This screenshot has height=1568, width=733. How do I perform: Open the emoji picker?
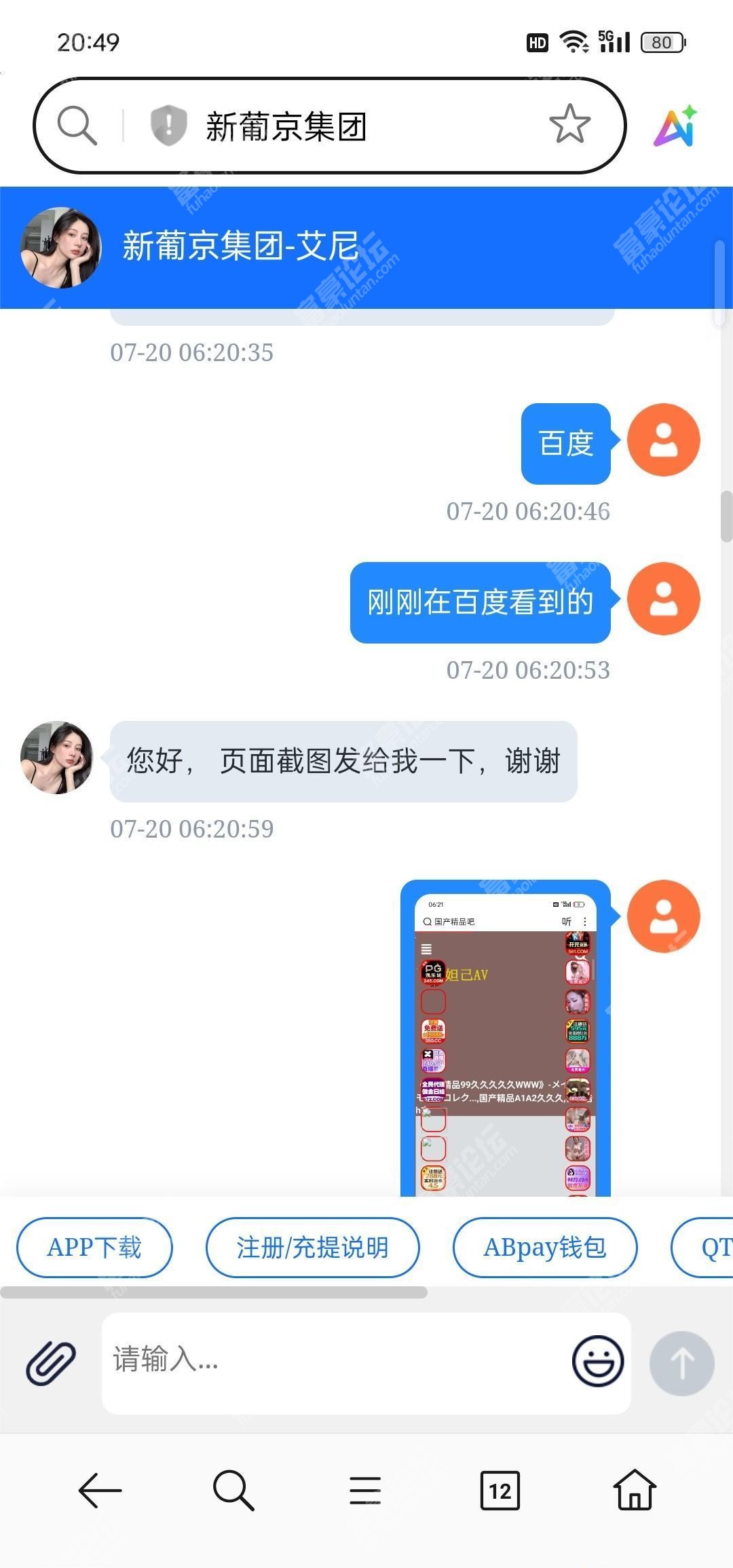tap(597, 1362)
